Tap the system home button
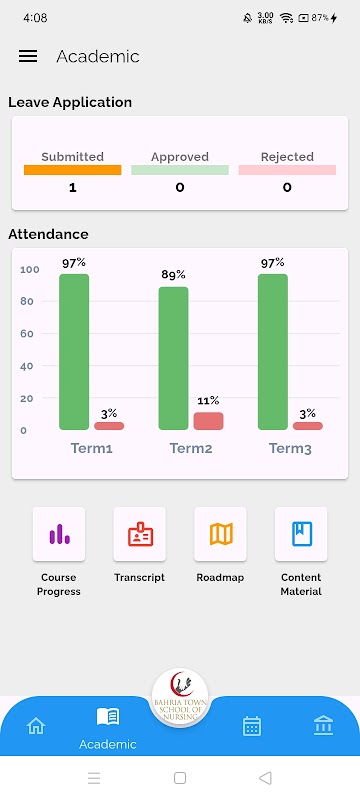This screenshot has width=360, height=800. point(179,778)
